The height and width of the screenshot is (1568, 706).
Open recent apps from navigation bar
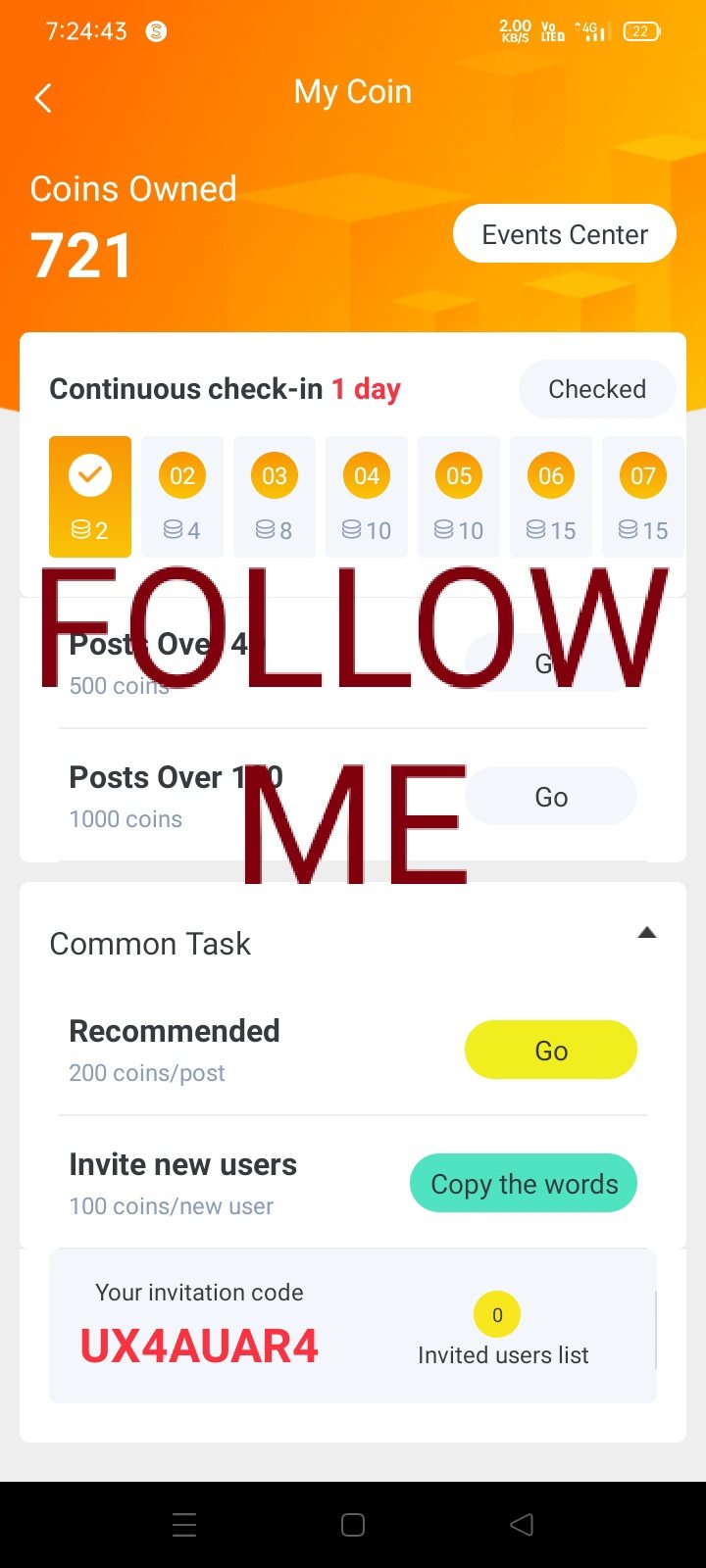point(184,1525)
